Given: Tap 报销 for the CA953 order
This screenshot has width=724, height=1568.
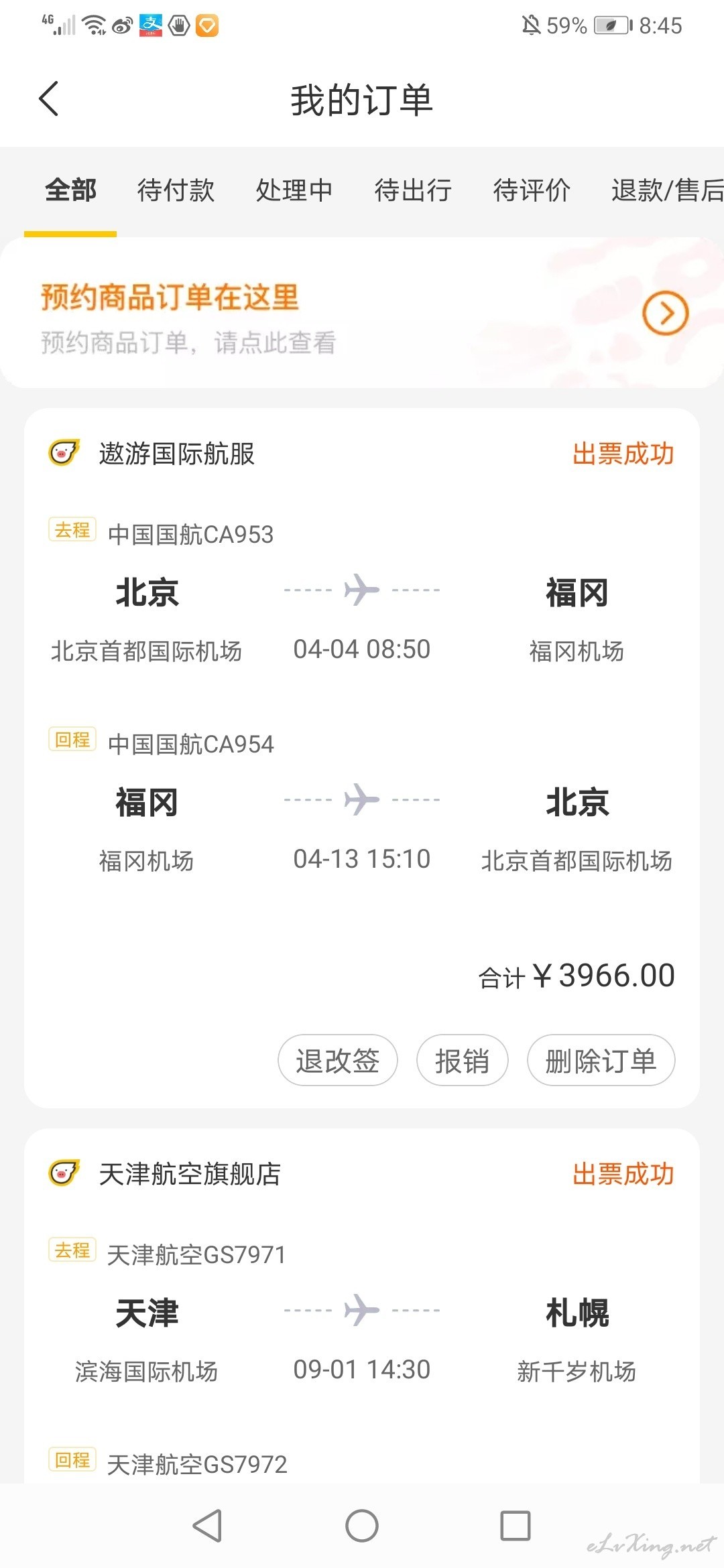Looking at the screenshot, I should tap(463, 1060).
